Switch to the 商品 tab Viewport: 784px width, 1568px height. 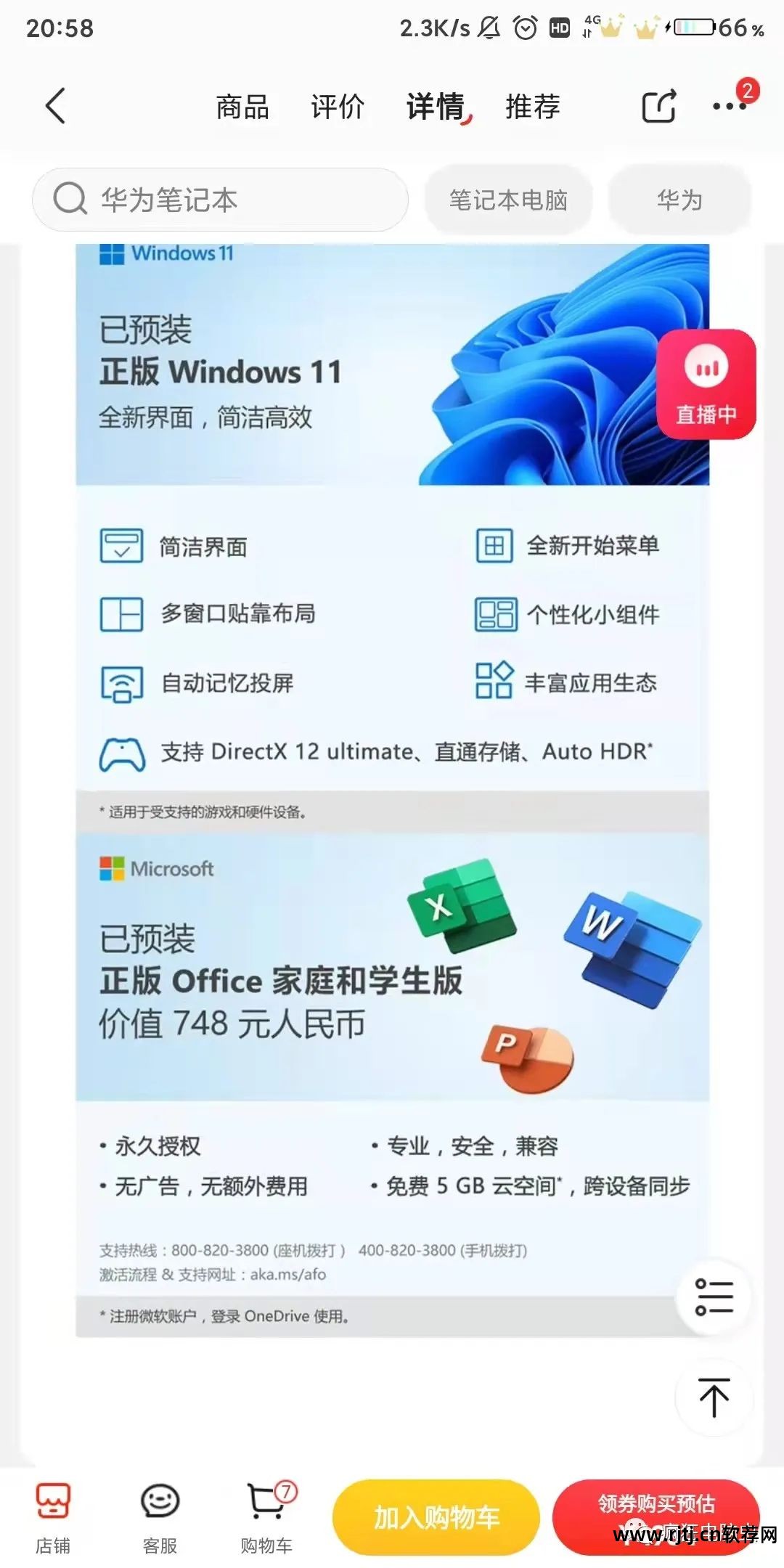pyautogui.click(x=242, y=107)
